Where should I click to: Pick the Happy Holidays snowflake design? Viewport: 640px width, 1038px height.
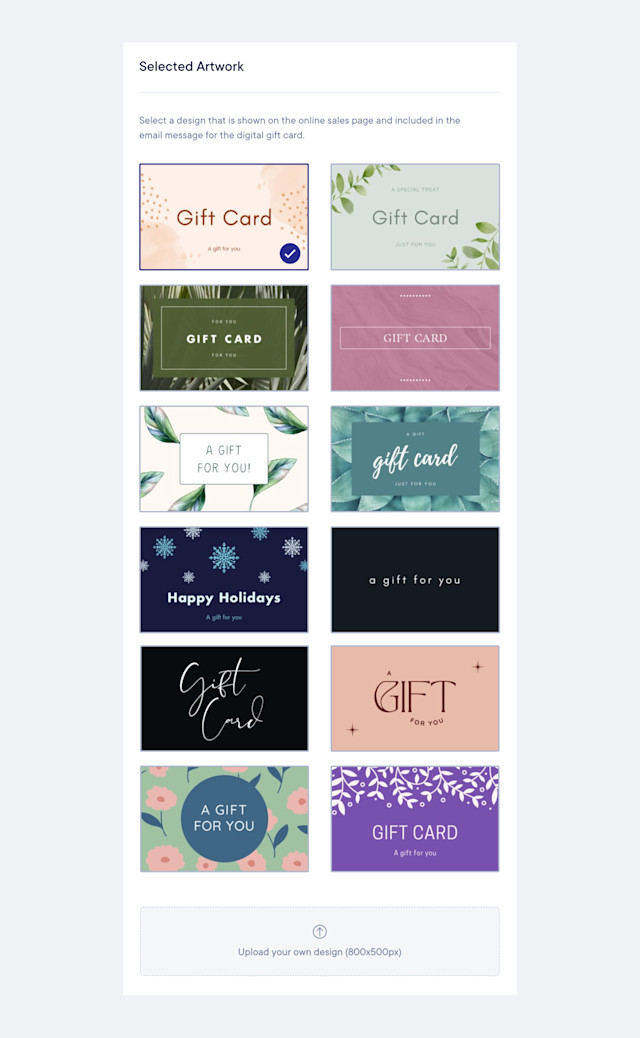pyautogui.click(x=224, y=580)
